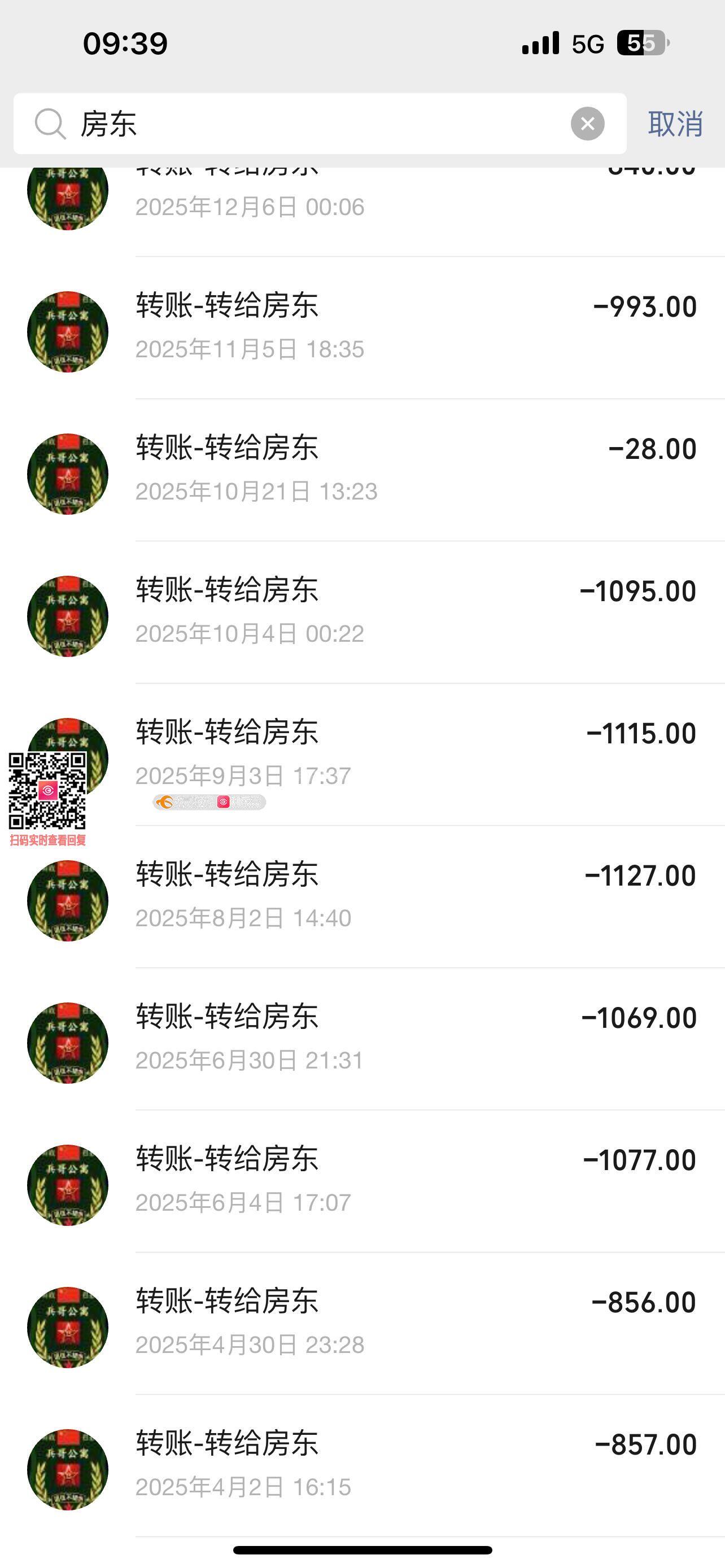Select the -1115.00 transfer from 9月3日
The width and height of the screenshot is (725, 1568).
[x=365, y=754]
